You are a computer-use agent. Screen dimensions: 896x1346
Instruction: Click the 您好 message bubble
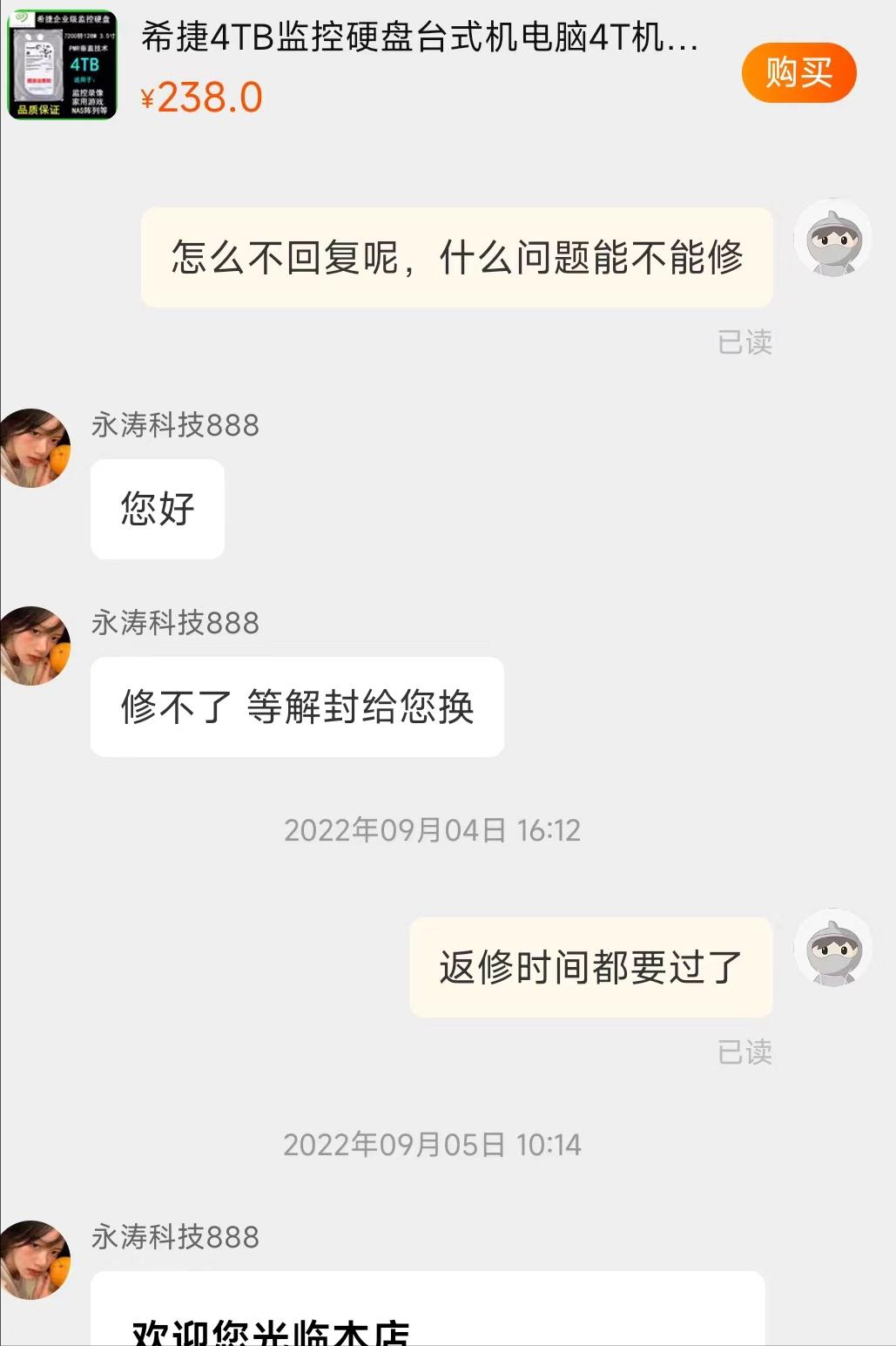(x=157, y=510)
